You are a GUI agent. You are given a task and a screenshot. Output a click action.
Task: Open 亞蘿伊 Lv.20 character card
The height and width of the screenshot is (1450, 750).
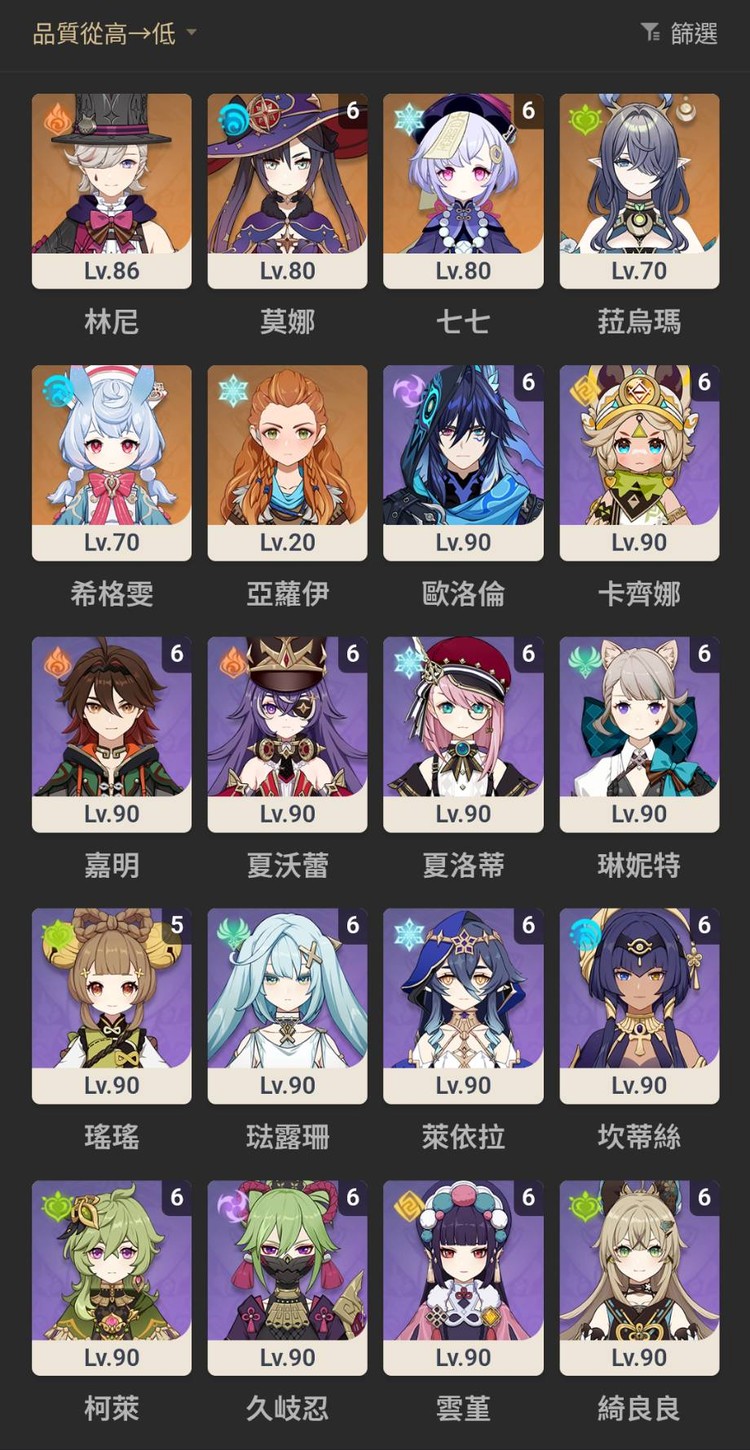pos(287,462)
